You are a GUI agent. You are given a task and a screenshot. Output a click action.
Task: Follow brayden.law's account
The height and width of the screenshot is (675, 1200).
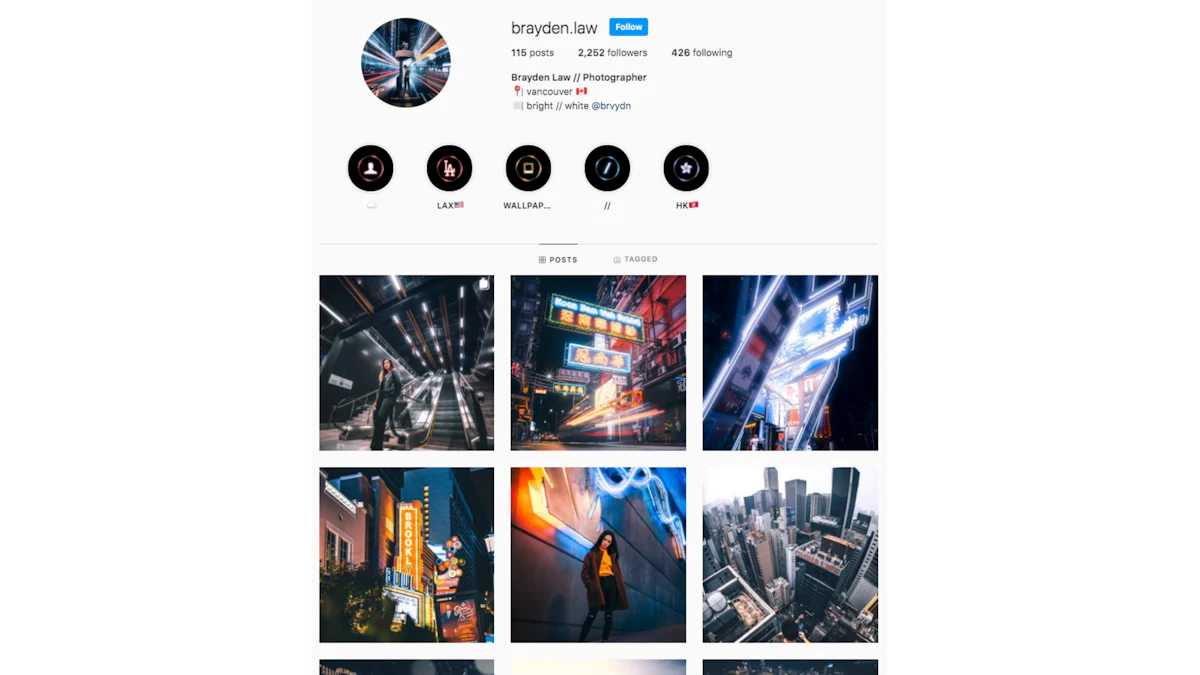pyautogui.click(x=628, y=27)
